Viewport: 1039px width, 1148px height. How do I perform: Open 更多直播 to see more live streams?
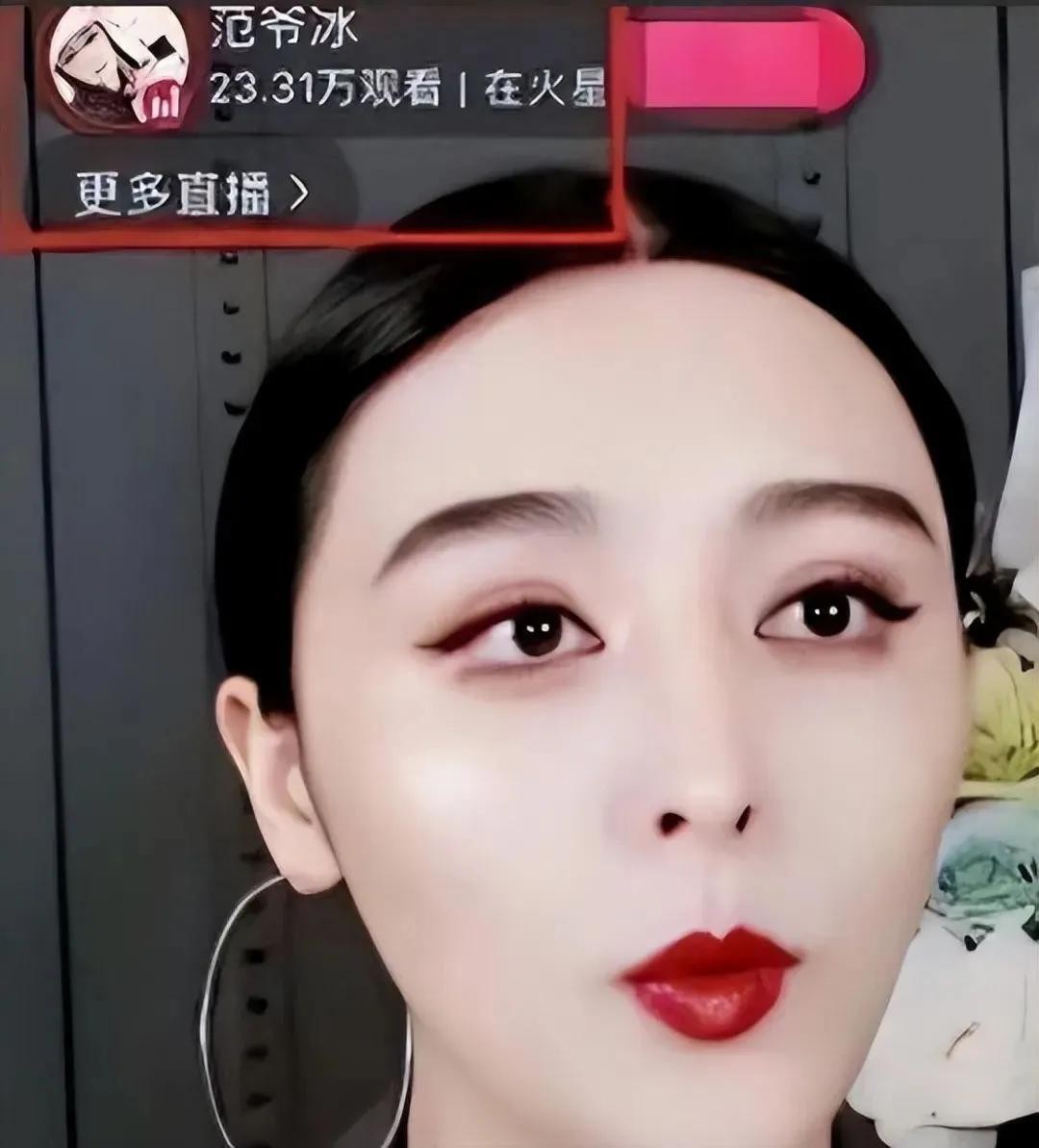[x=191, y=193]
